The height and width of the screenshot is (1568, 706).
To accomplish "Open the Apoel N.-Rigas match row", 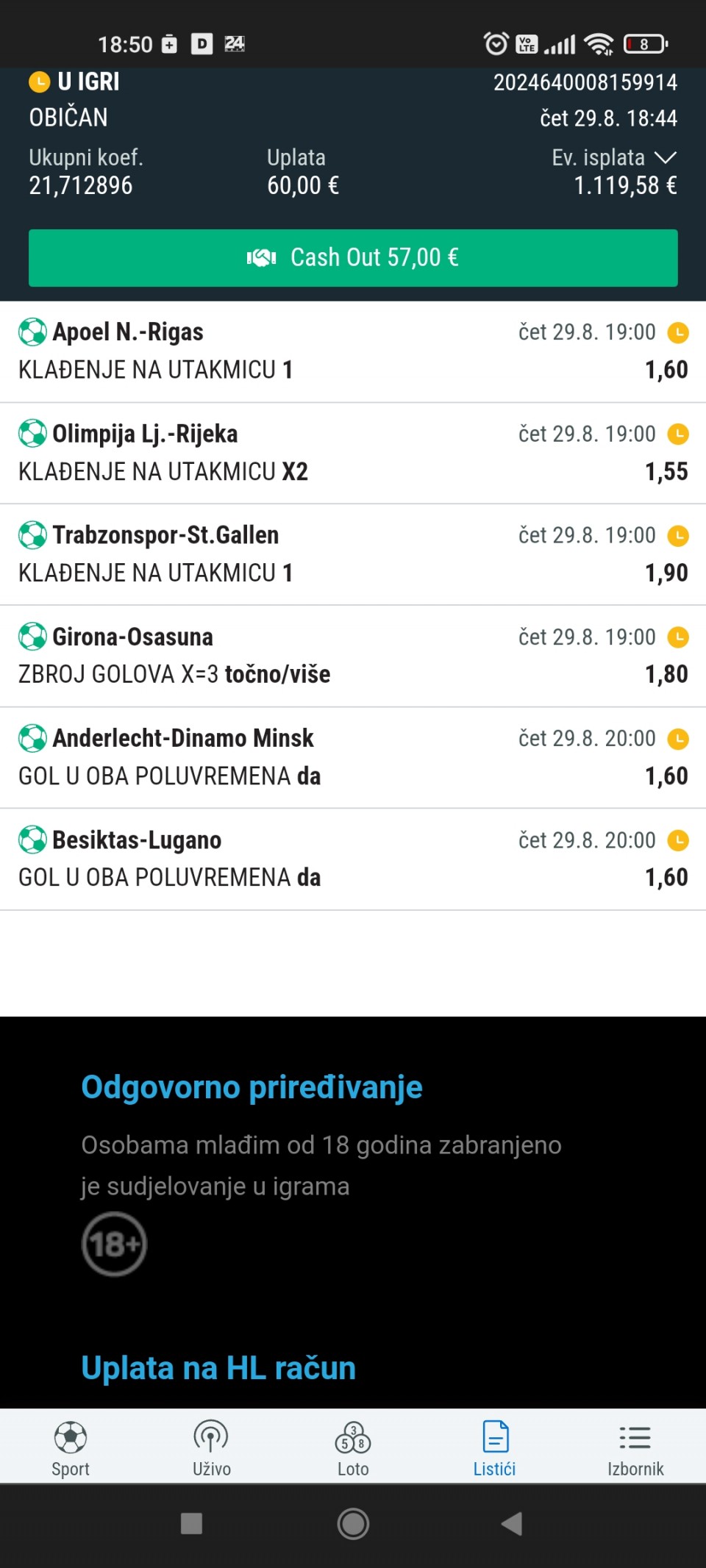I will (353, 351).
